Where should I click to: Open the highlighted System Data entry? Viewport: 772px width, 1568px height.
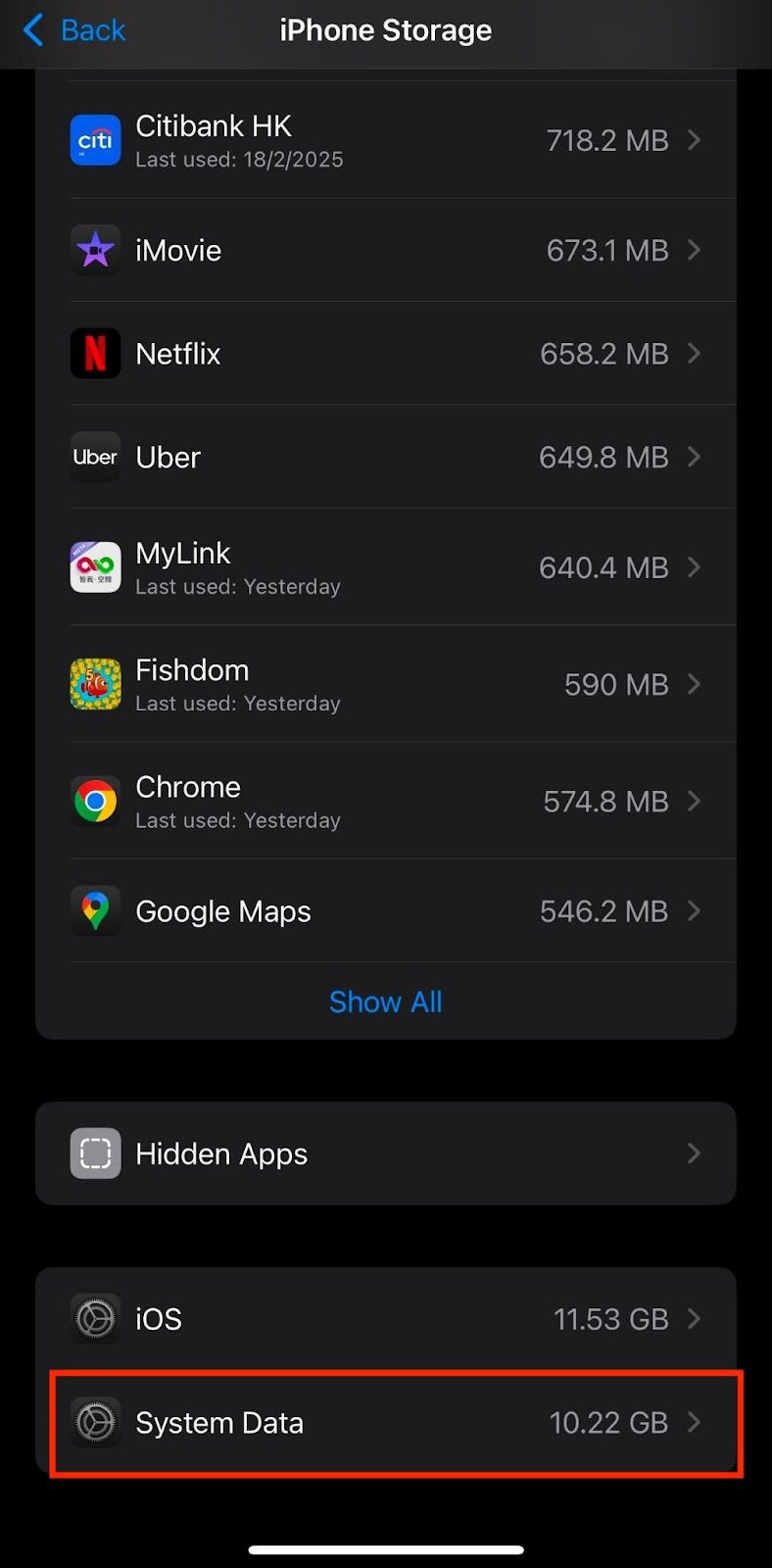click(x=386, y=1423)
